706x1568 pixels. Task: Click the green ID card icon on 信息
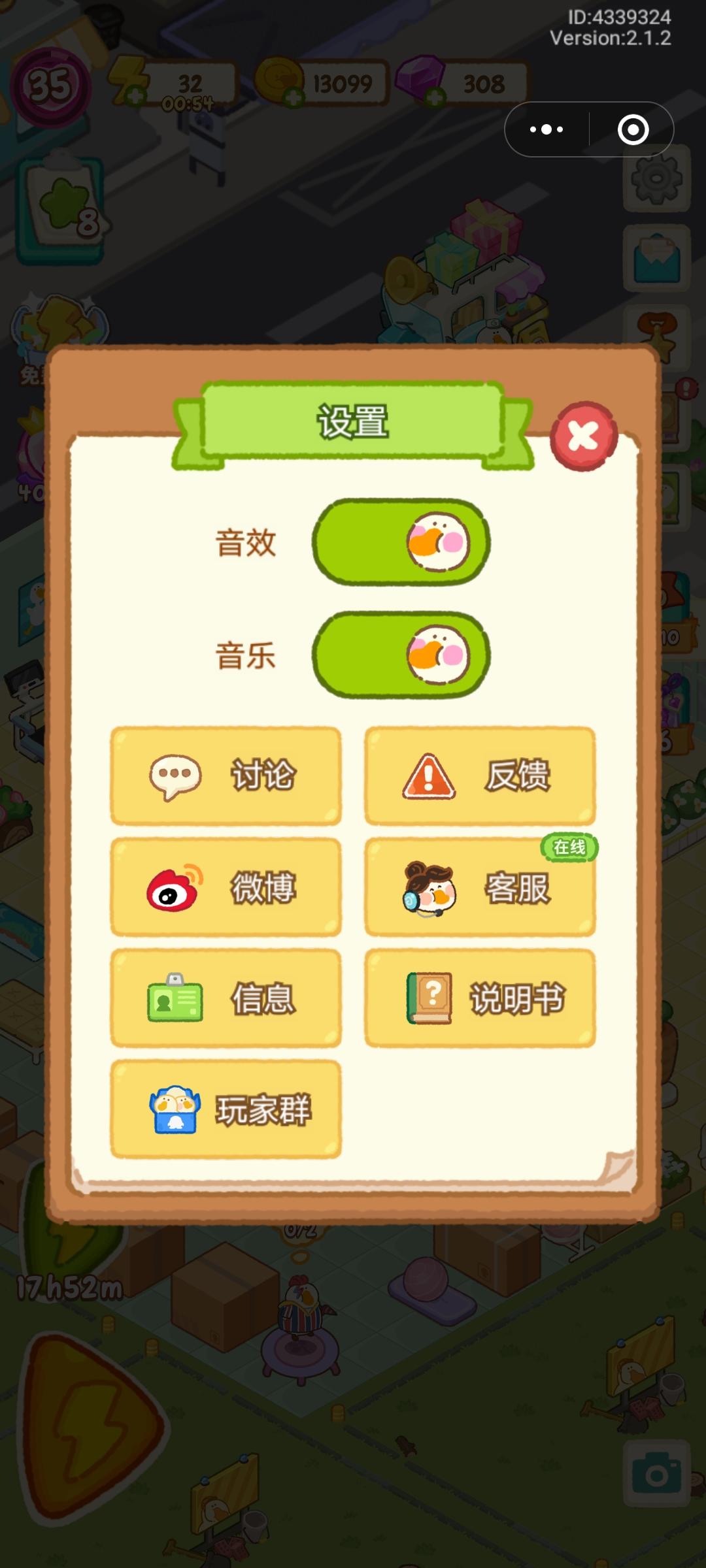(175, 1000)
